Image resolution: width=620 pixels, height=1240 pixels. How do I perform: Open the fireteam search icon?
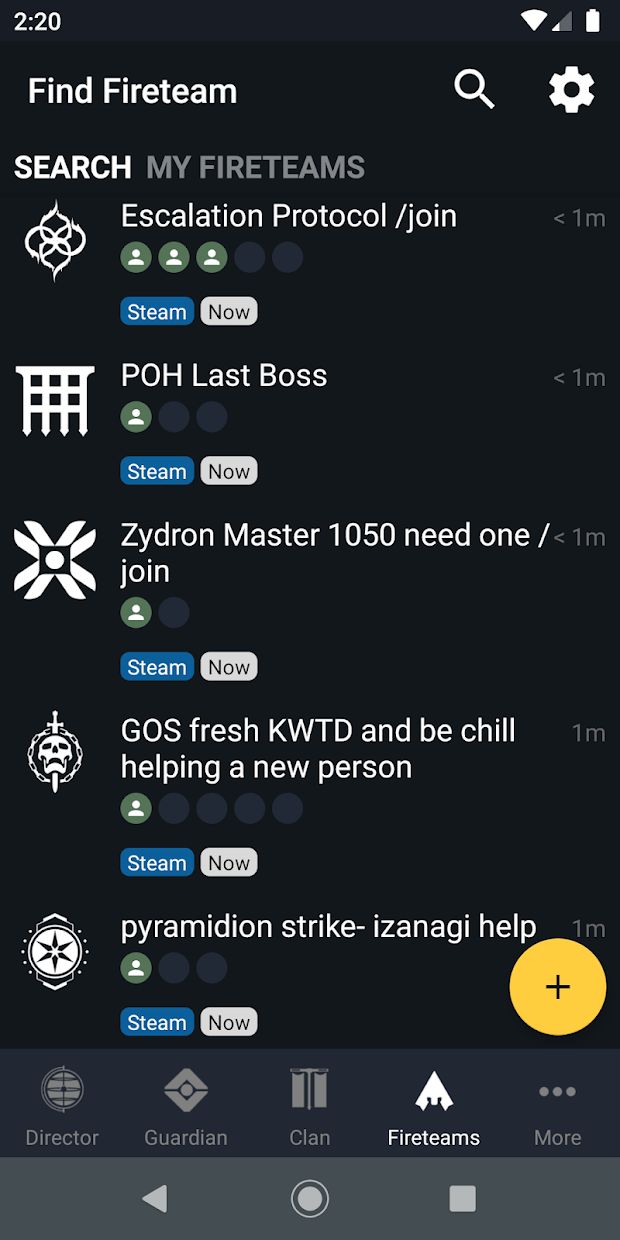click(x=474, y=90)
